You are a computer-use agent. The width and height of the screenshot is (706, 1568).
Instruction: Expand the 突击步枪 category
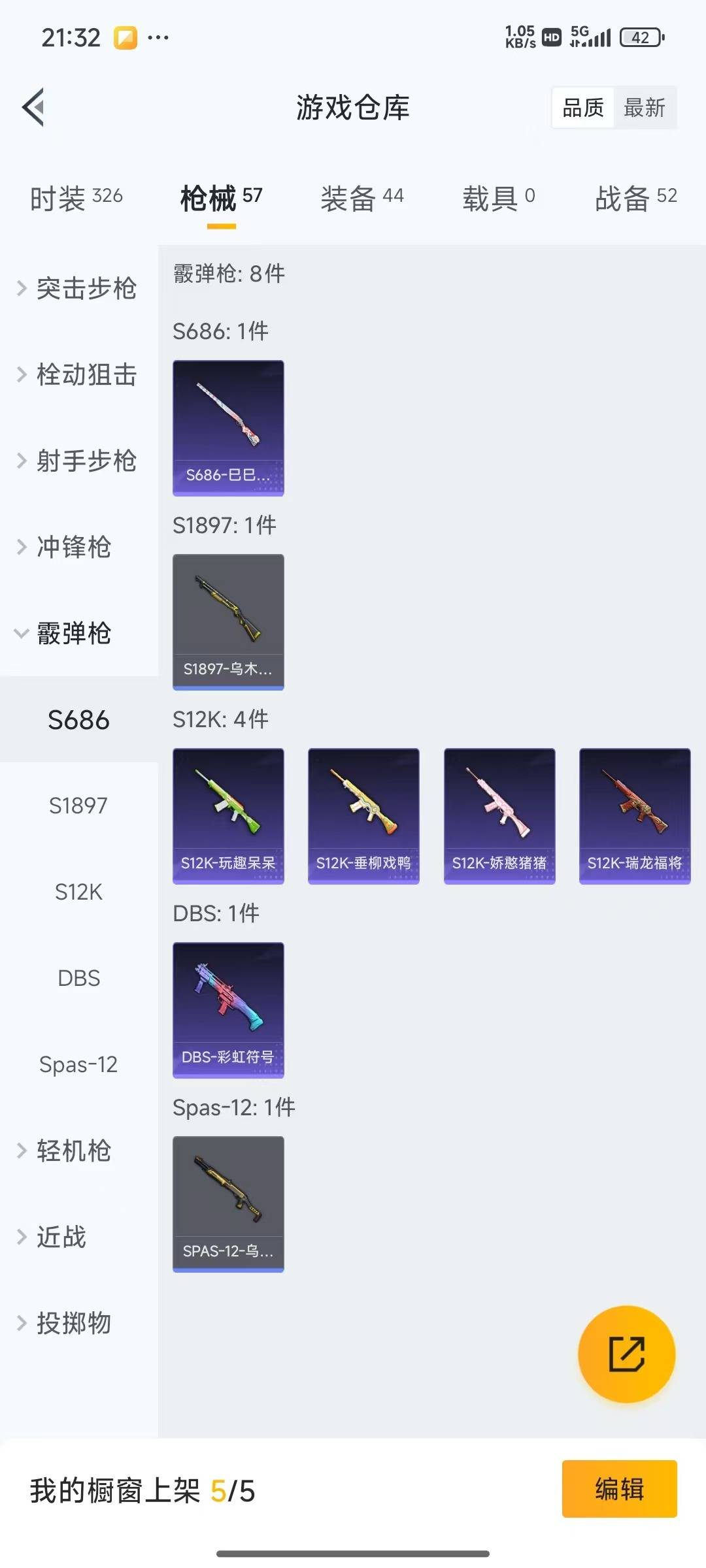[78, 288]
